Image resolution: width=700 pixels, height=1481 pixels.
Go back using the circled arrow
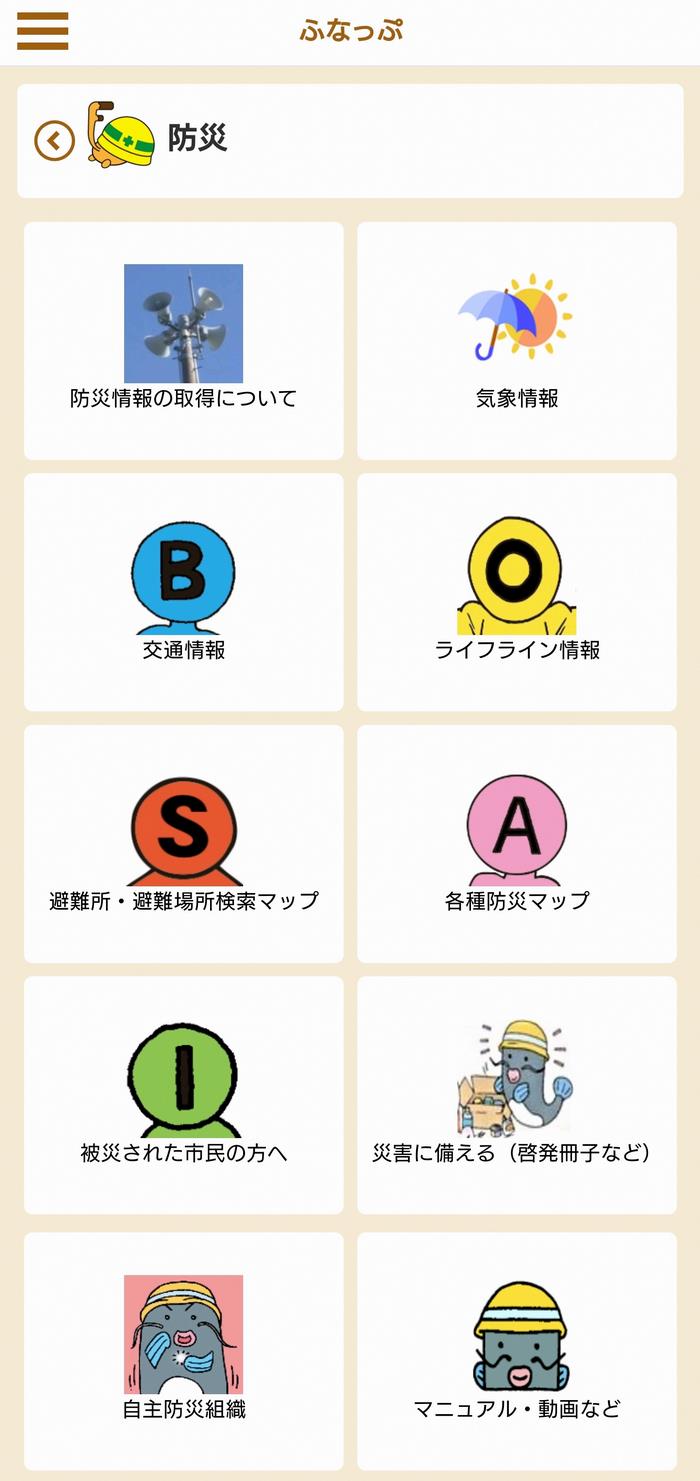[x=54, y=141]
